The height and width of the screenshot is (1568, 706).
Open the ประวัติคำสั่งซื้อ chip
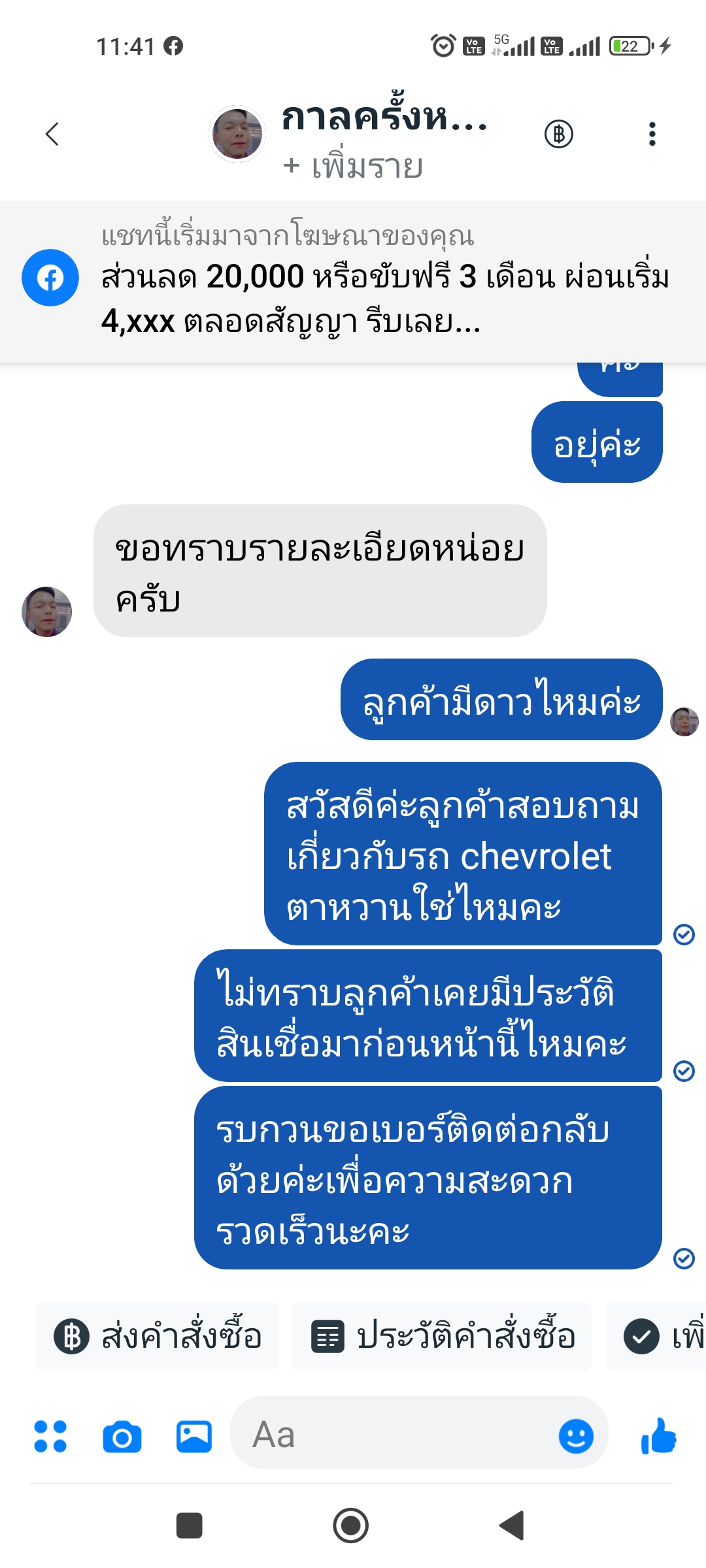click(442, 1336)
